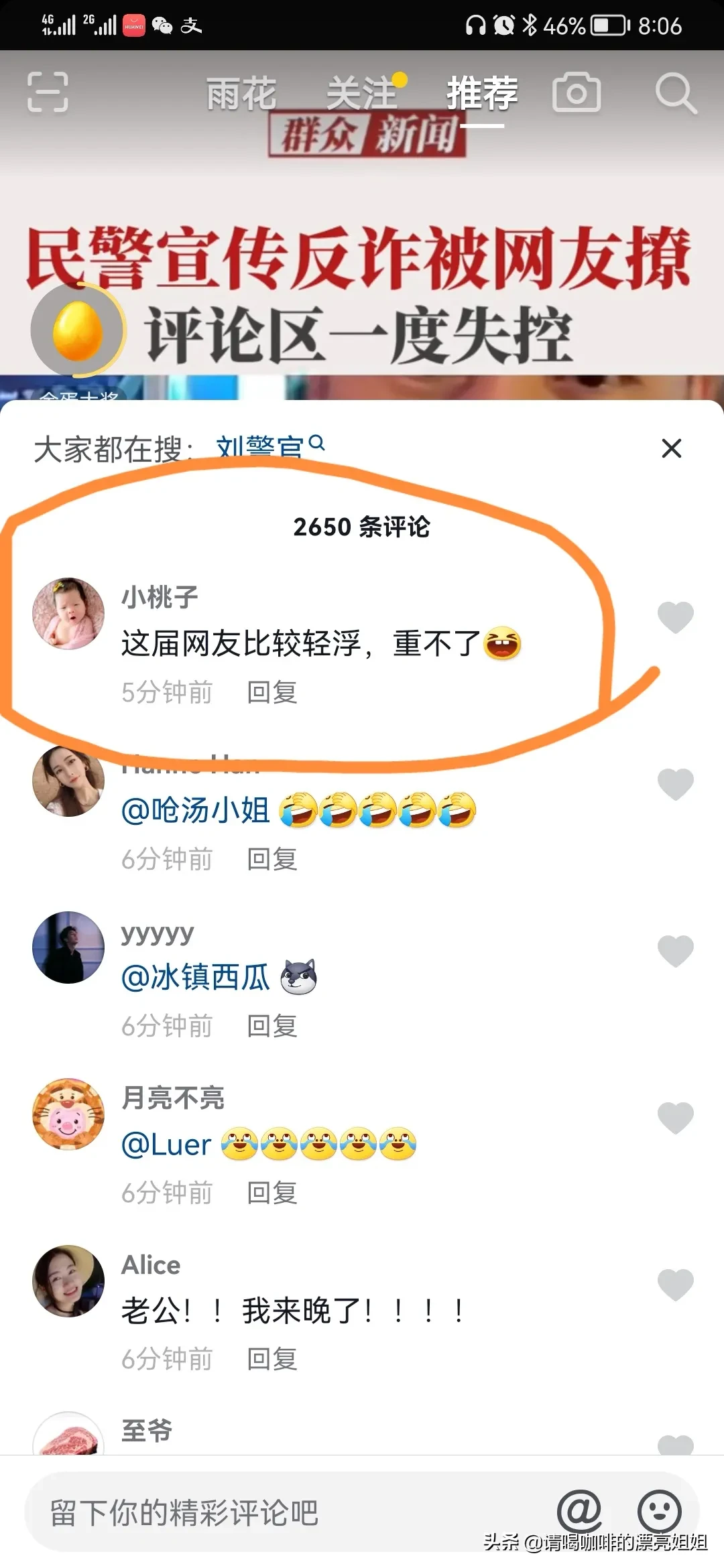Select the 推荐 tab
724x1568 pixels.
tap(483, 92)
